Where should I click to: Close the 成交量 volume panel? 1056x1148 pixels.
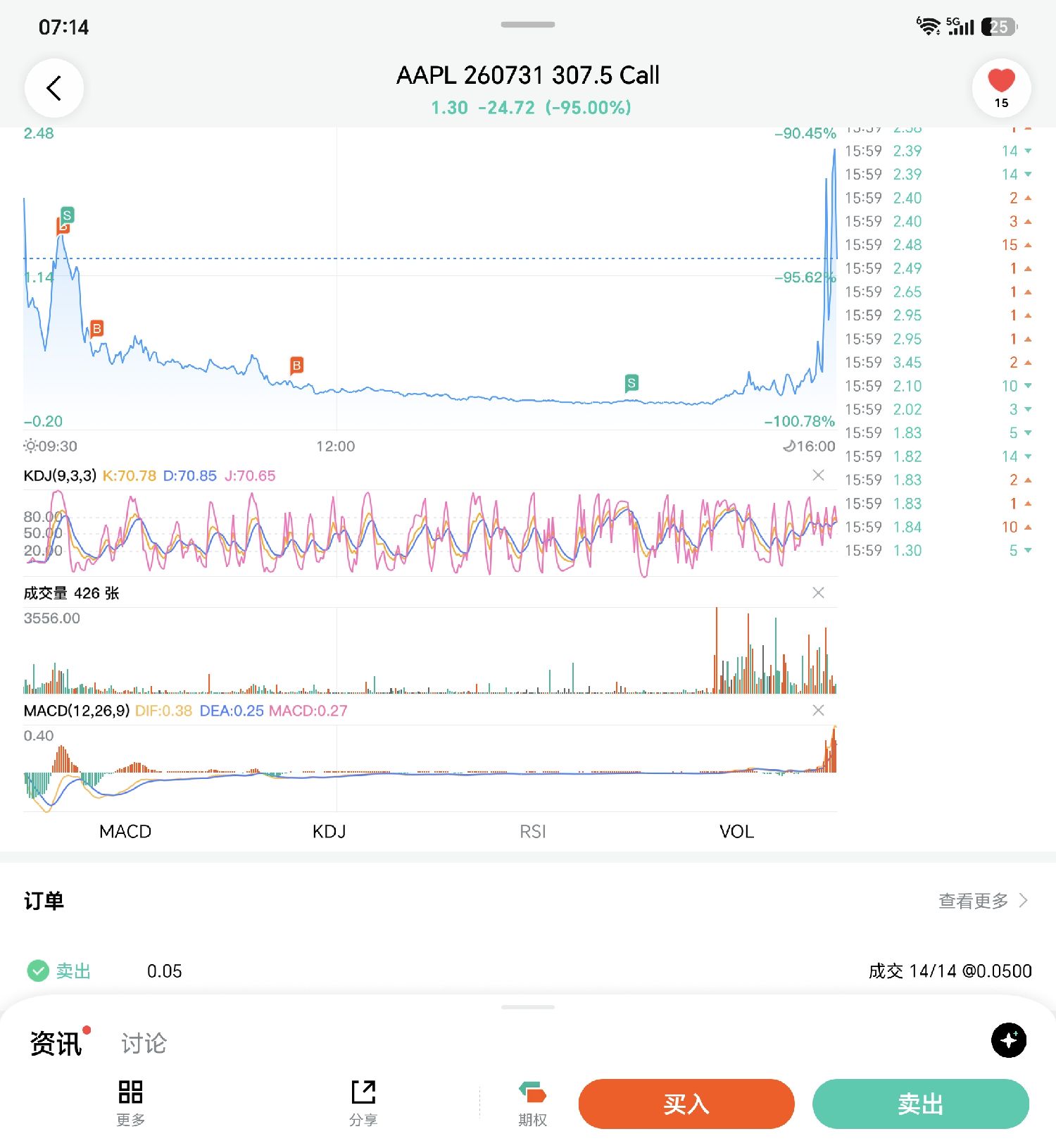coord(818,593)
